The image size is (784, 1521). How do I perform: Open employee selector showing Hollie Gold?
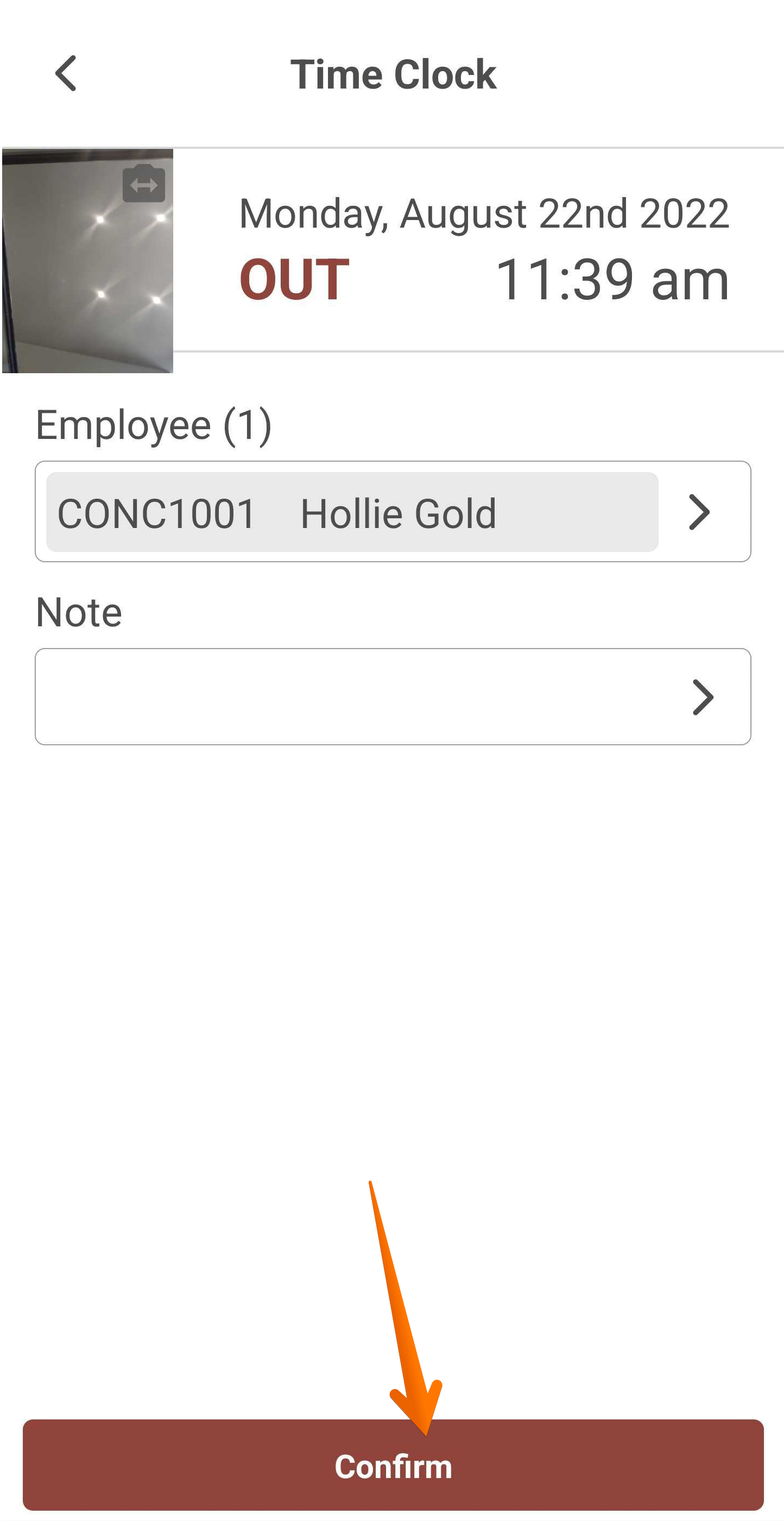pos(393,511)
